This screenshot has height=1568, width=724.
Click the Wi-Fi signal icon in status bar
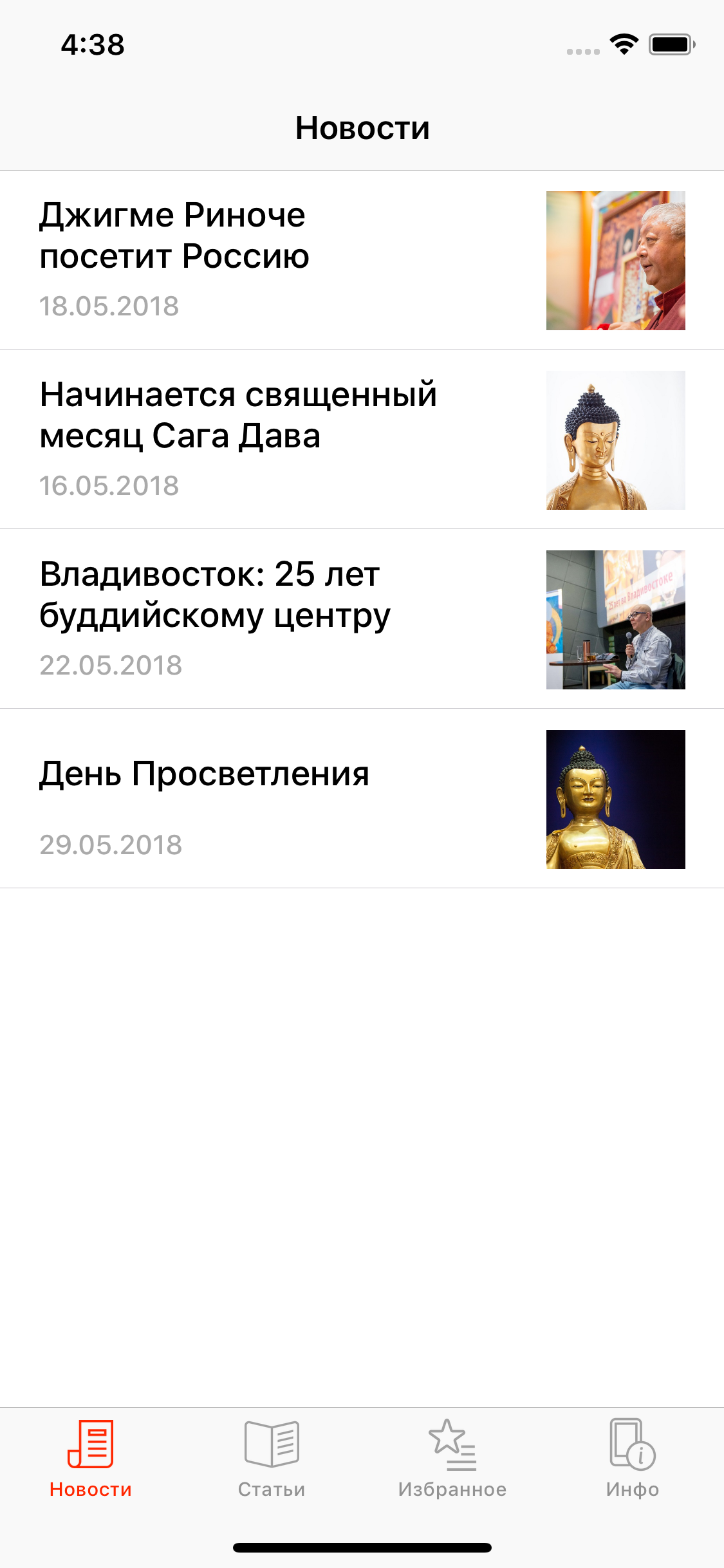click(x=623, y=44)
